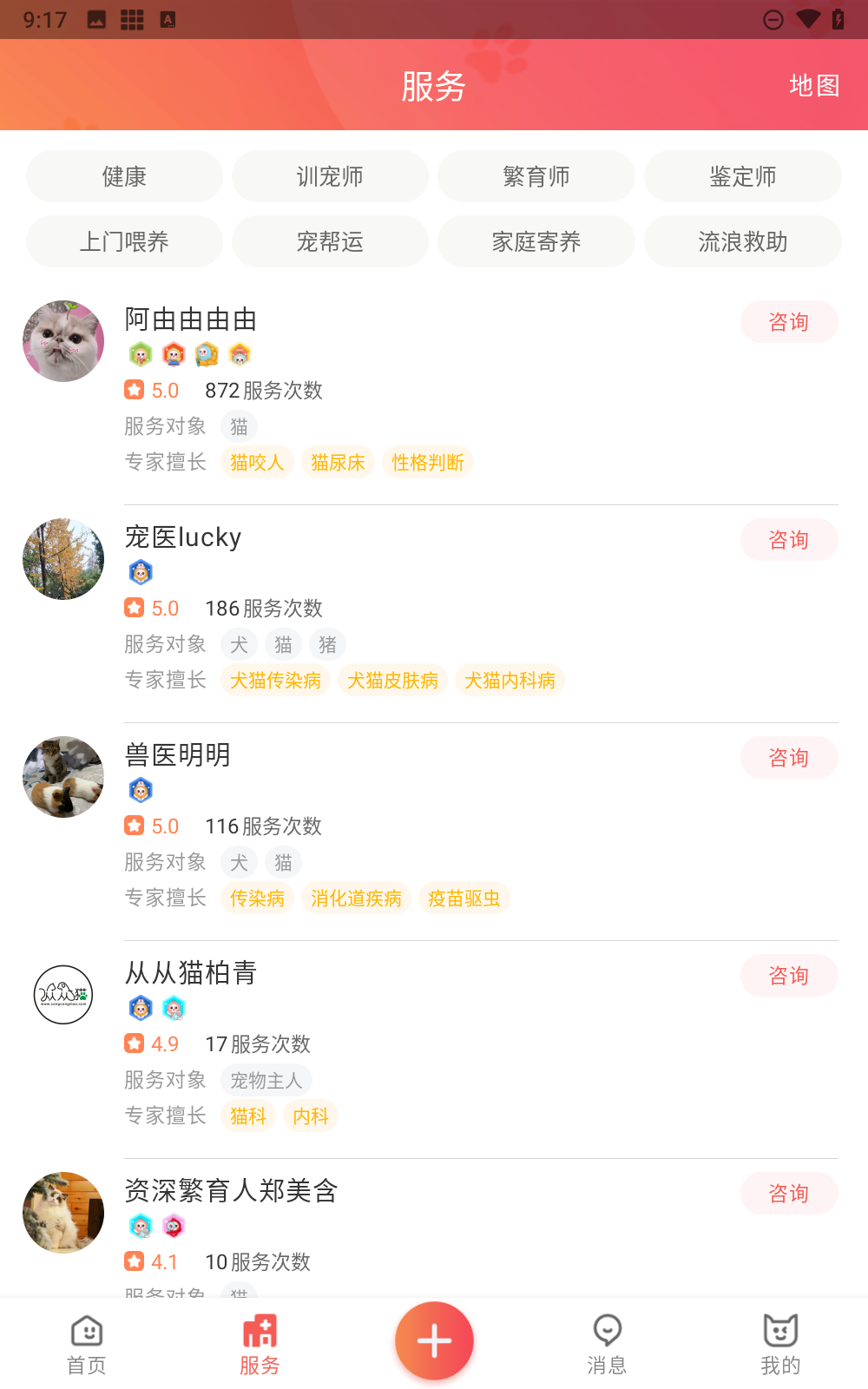Screen dimensions: 868x1389
Task: Tap 咨询 for 宠医lucky
Action: tap(788, 540)
